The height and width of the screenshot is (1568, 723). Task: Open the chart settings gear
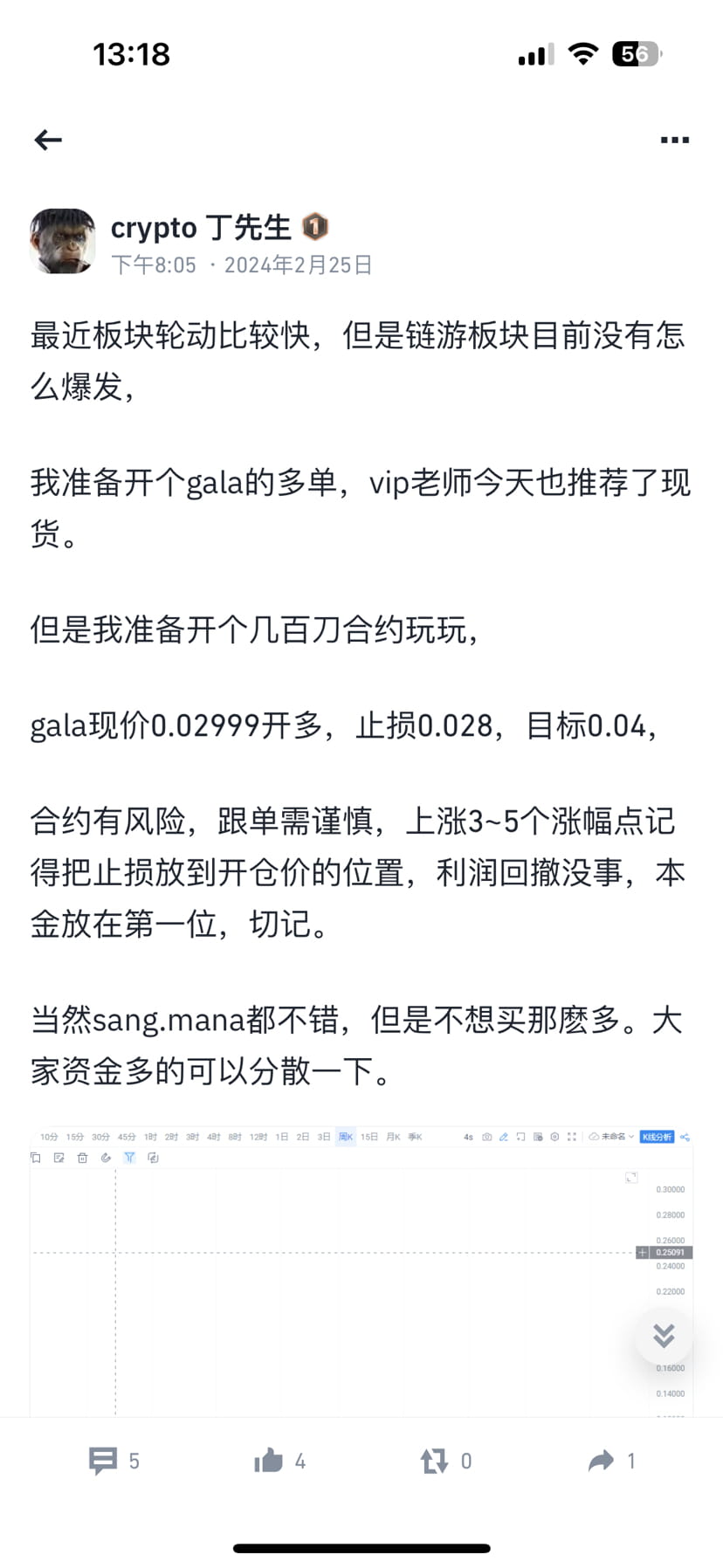[x=554, y=1136]
